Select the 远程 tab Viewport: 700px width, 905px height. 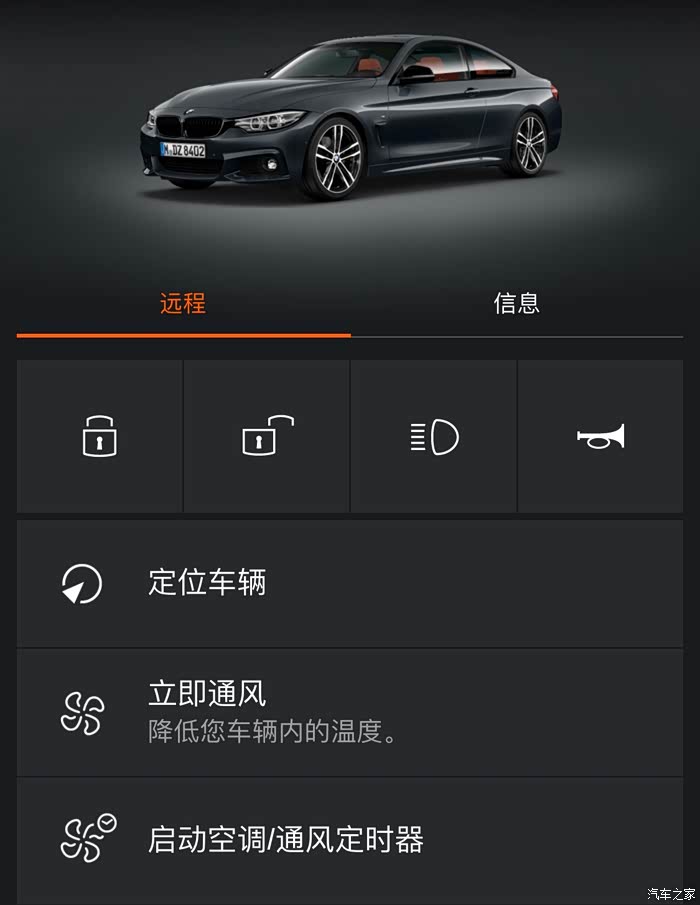pyautogui.click(x=183, y=303)
